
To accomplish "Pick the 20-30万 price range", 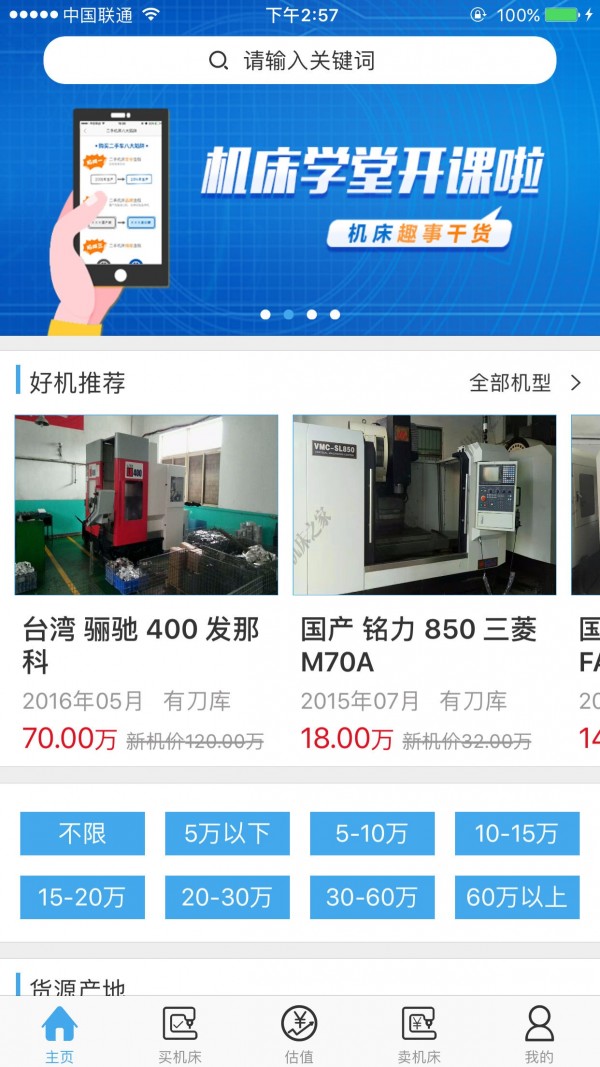I will [227, 897].
